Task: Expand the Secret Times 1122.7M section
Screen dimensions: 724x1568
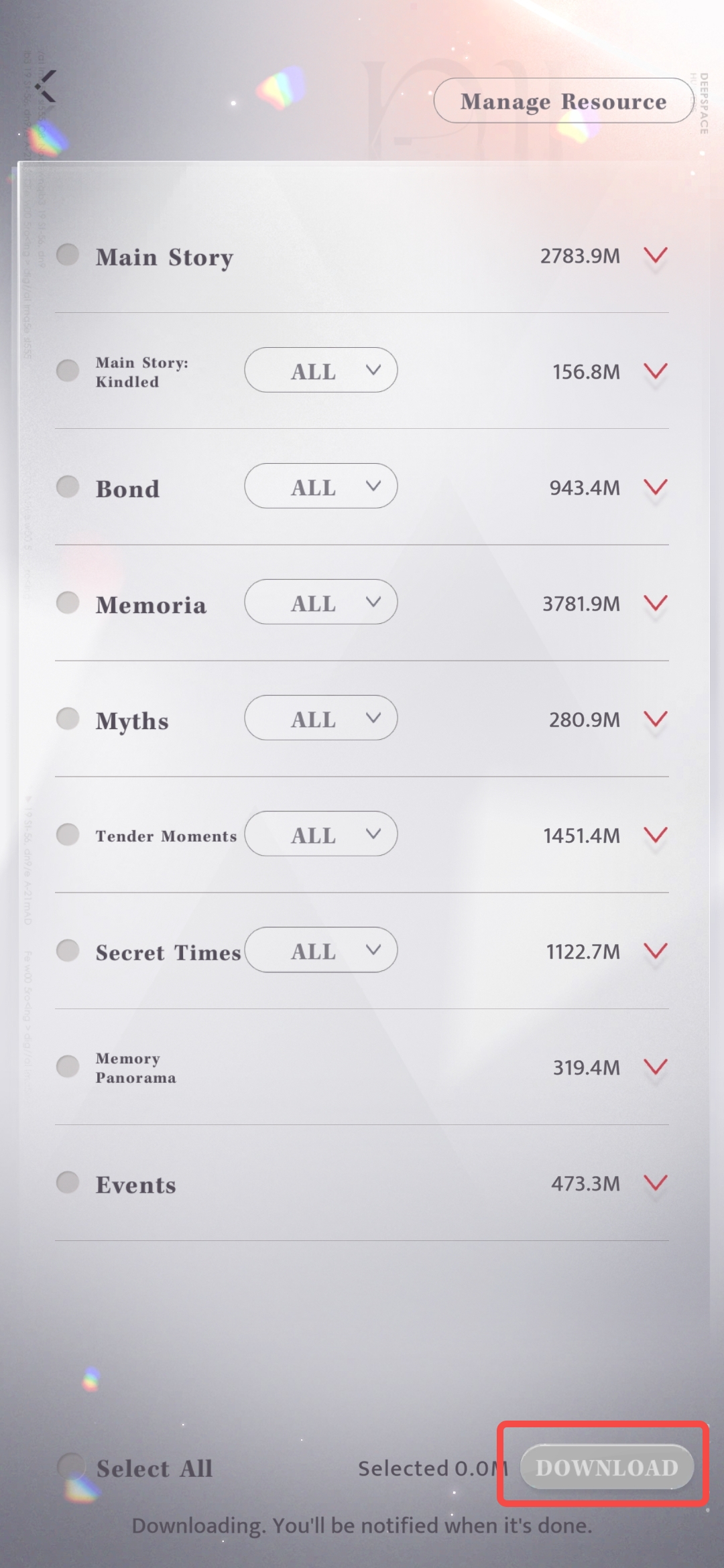Action: coord(656,951)
